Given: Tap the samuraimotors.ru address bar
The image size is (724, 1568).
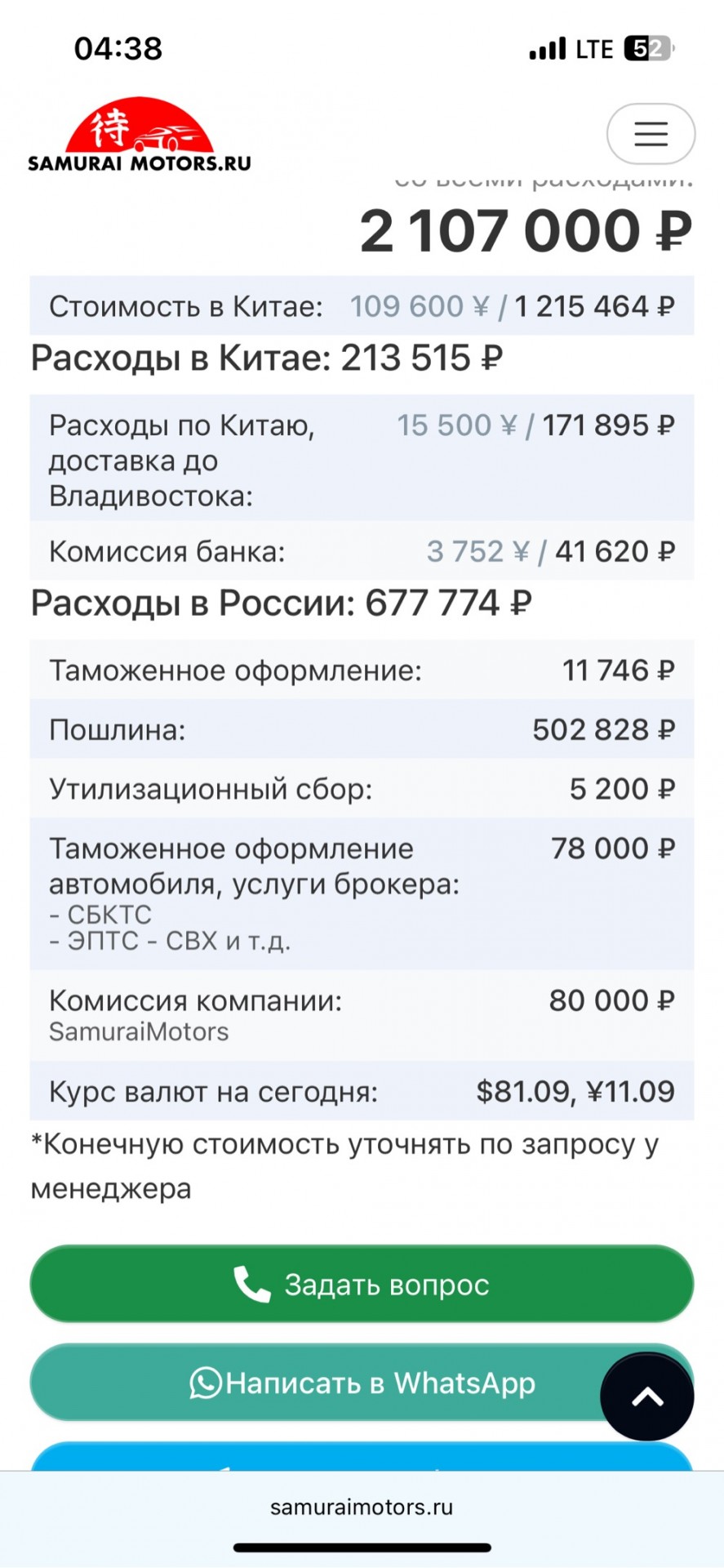Looking at the screenshot, I should click(362, 1507).
